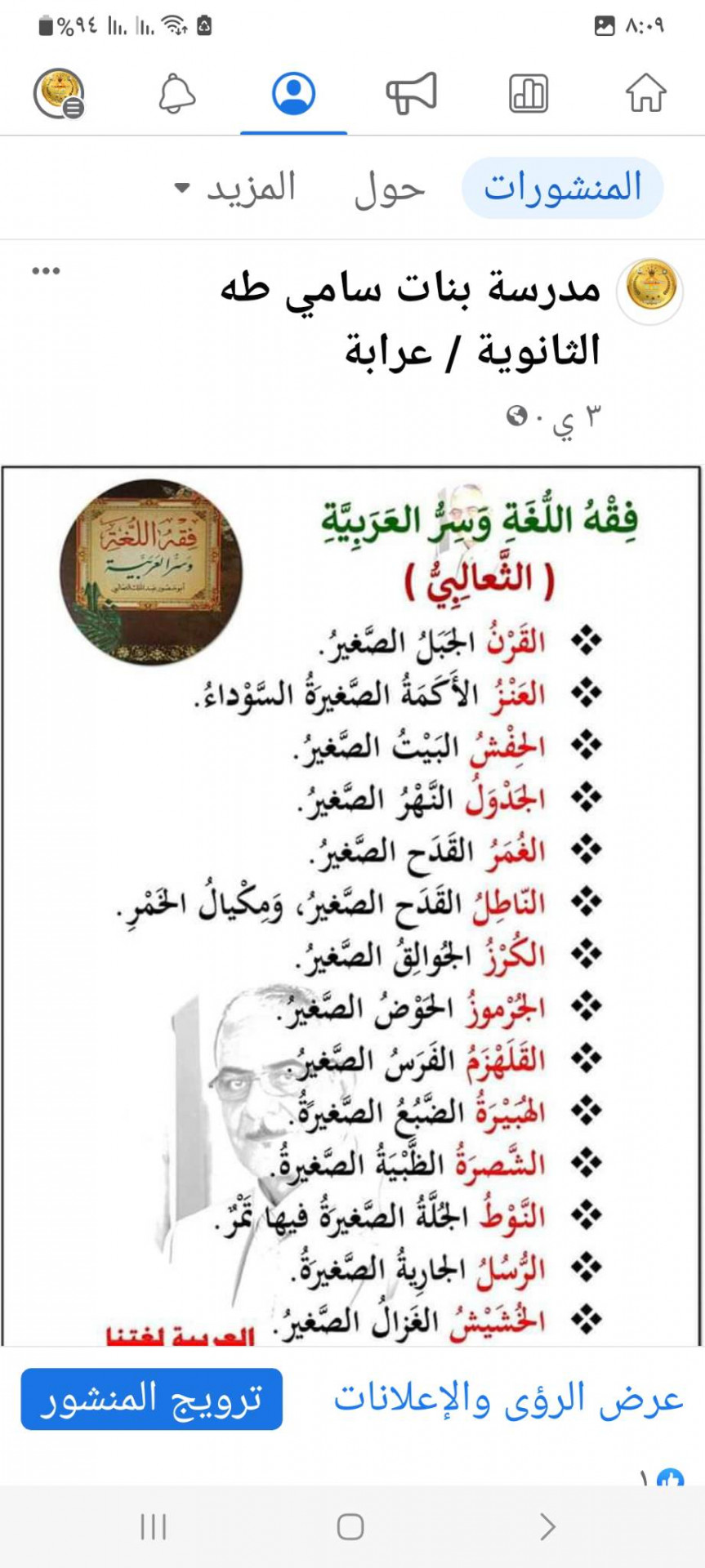
Task: Tap ترويج المنشور button
Action: coord(152,1400)
